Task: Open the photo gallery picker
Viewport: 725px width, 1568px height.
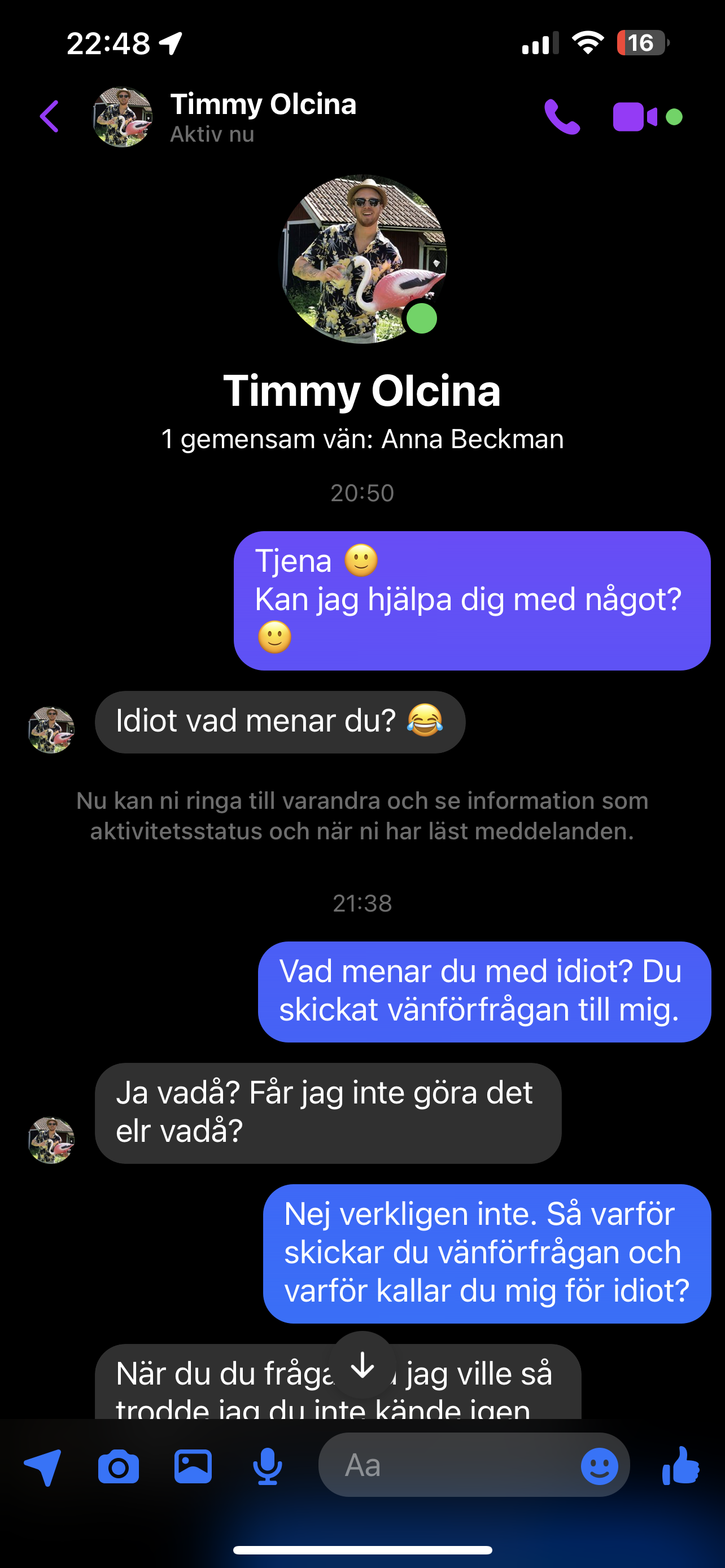Action: pos(193,1466)
